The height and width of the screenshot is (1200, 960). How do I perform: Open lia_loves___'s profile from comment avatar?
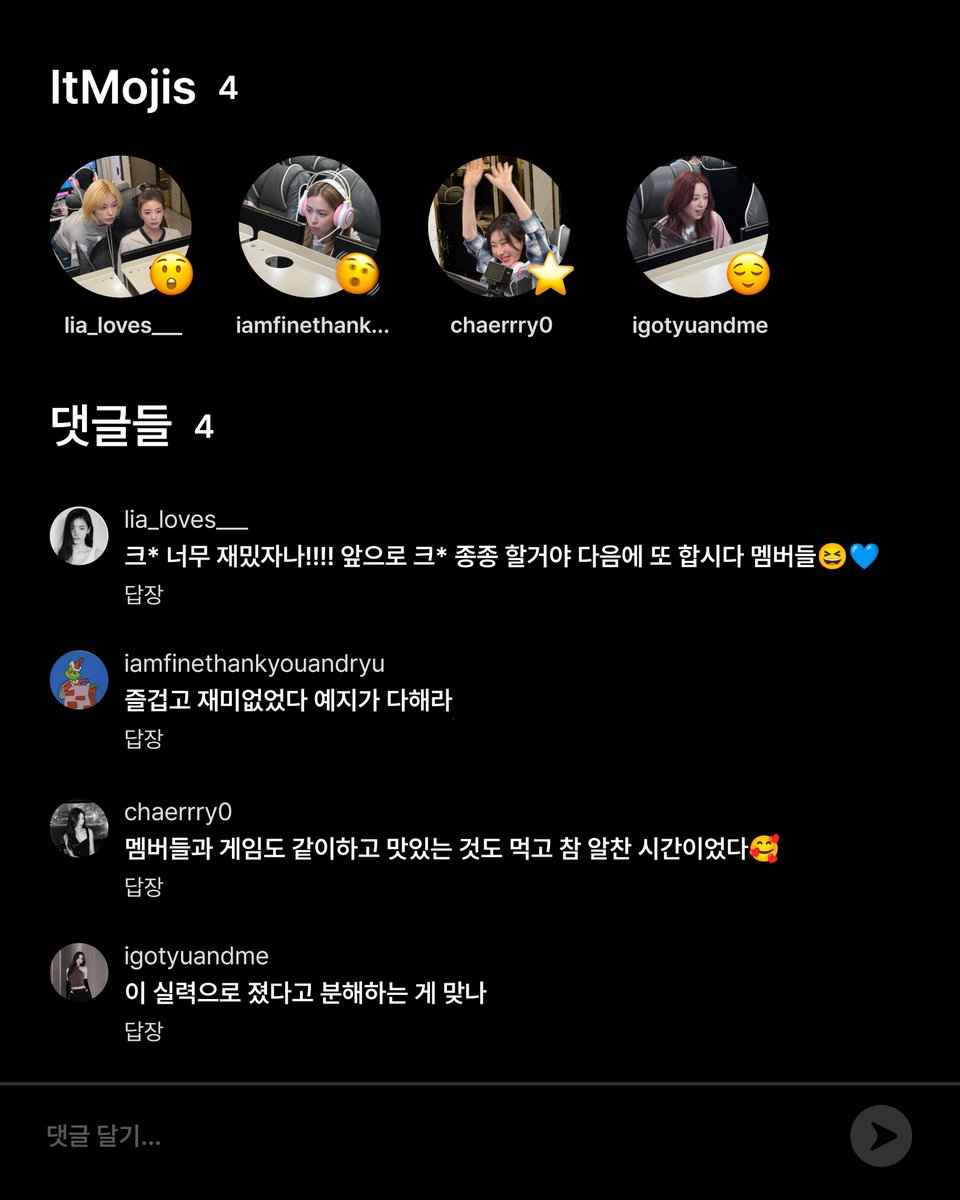click(x=79, y=536)
